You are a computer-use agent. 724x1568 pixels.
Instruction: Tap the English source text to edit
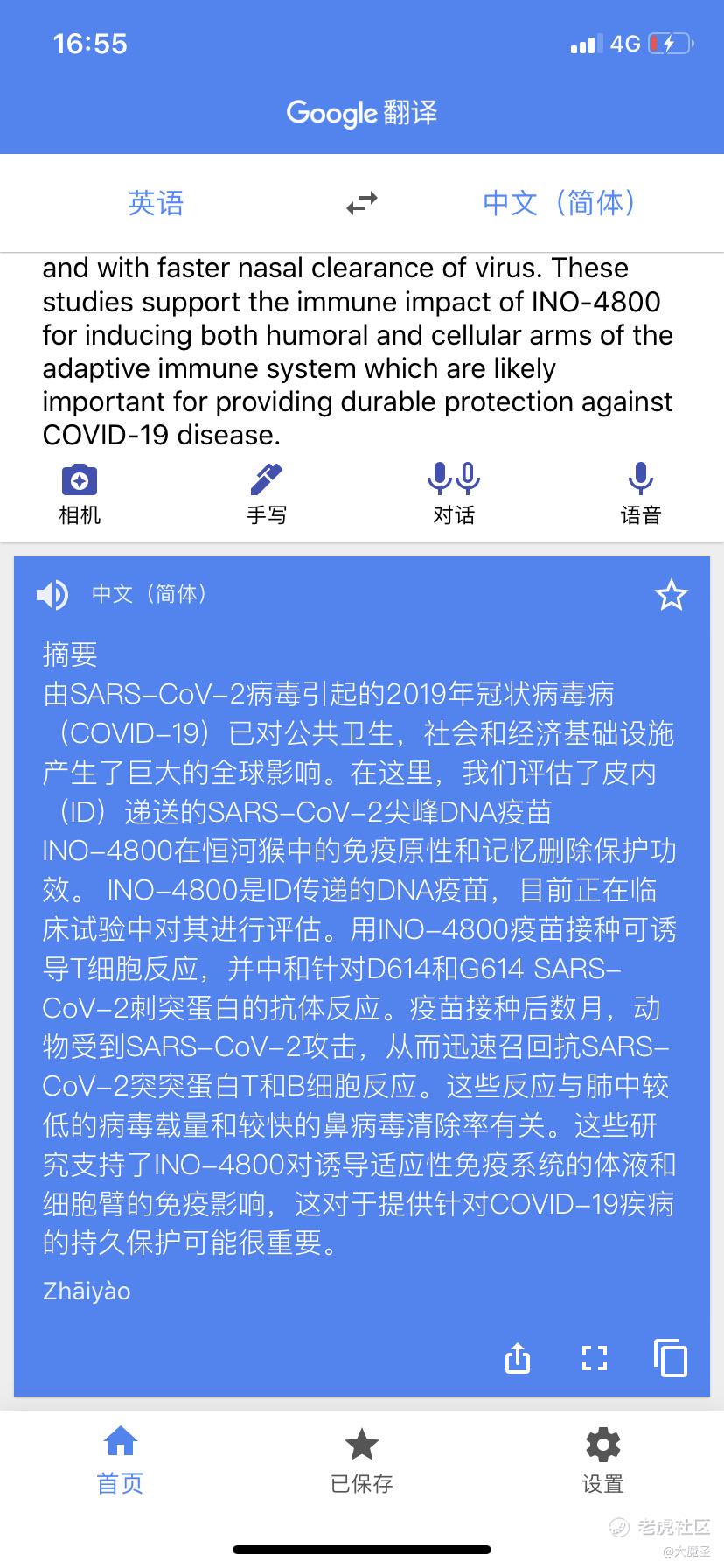(357, 351)
